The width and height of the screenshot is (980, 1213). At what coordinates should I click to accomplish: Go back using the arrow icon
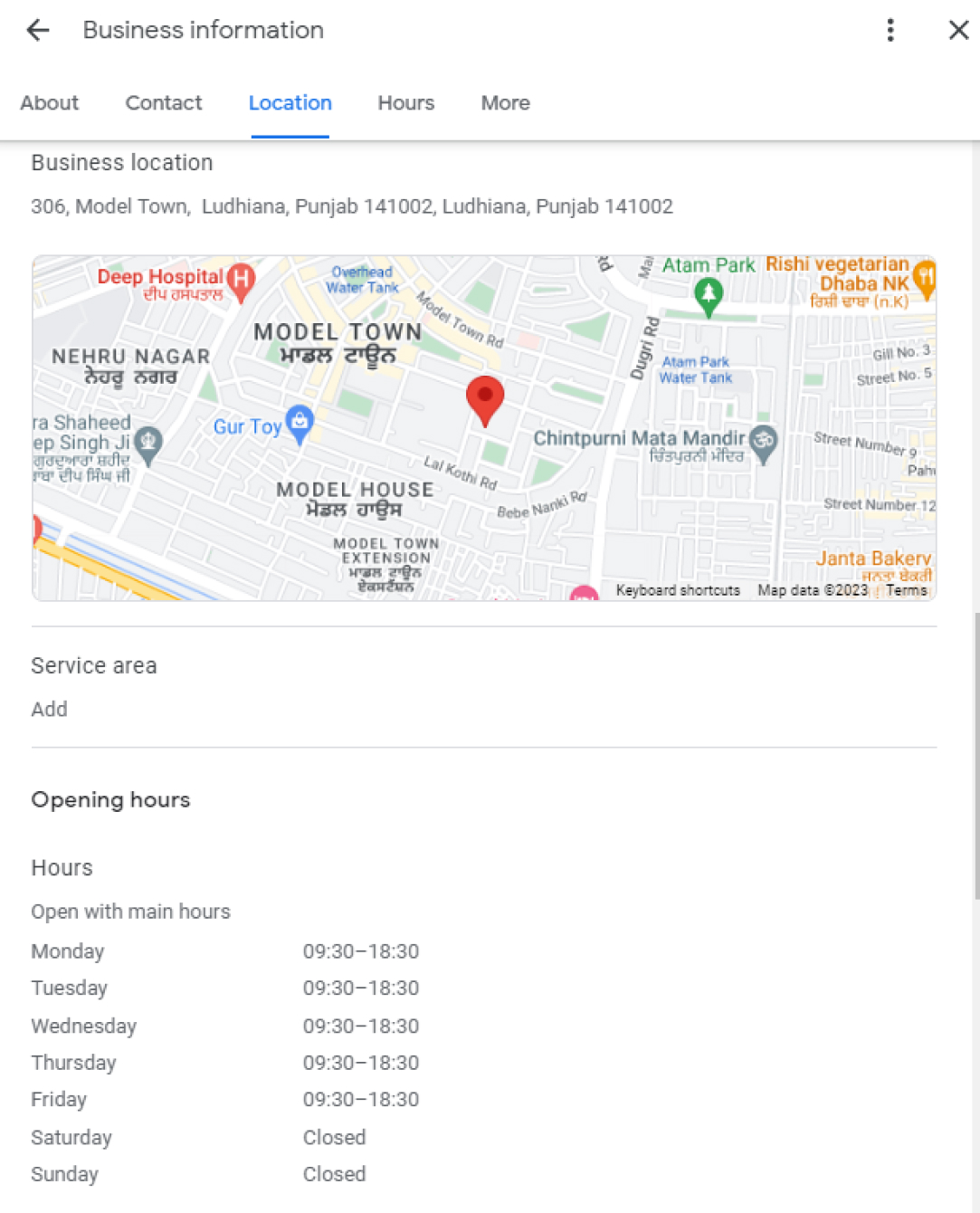coord(38,30)
